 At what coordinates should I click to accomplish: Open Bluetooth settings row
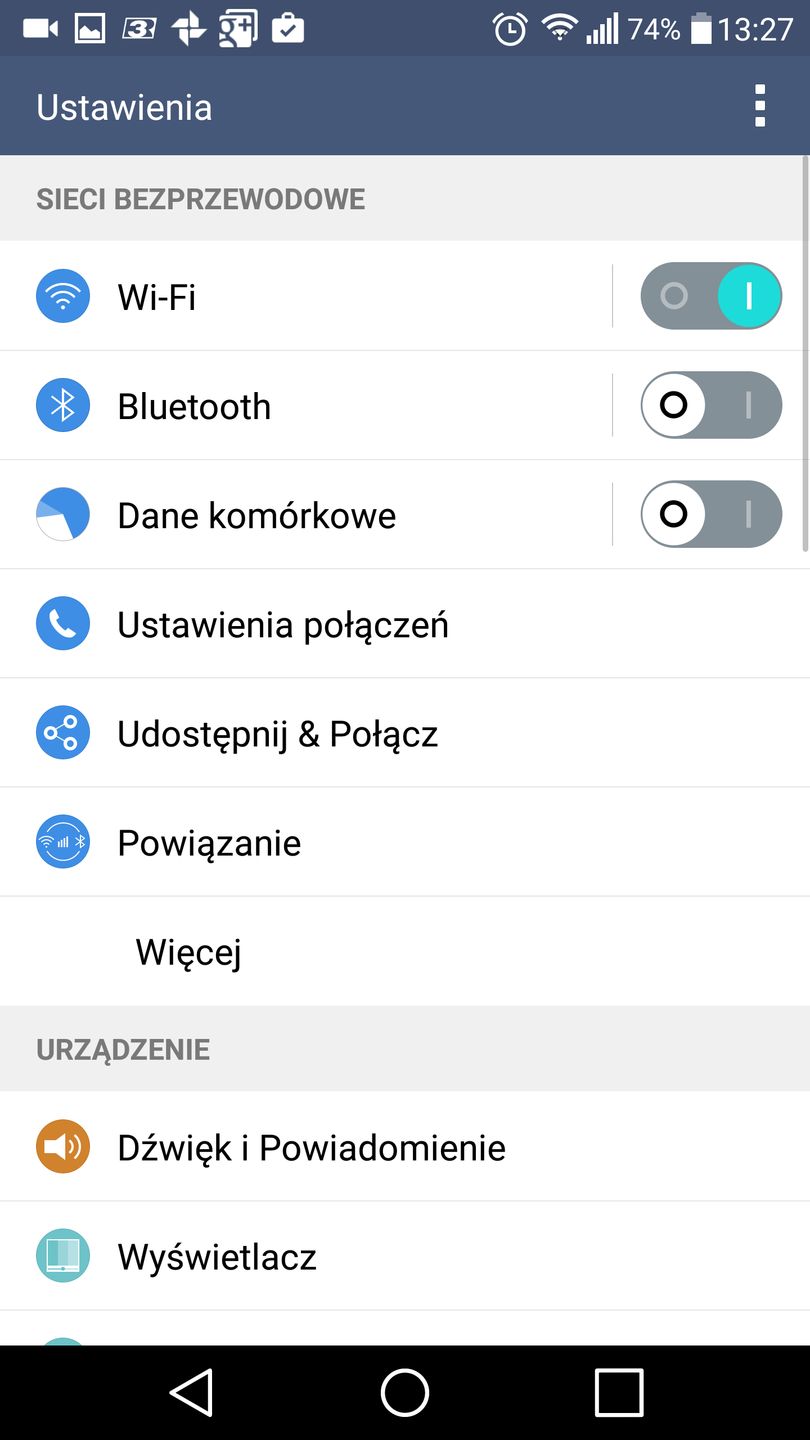coord(300,406)
